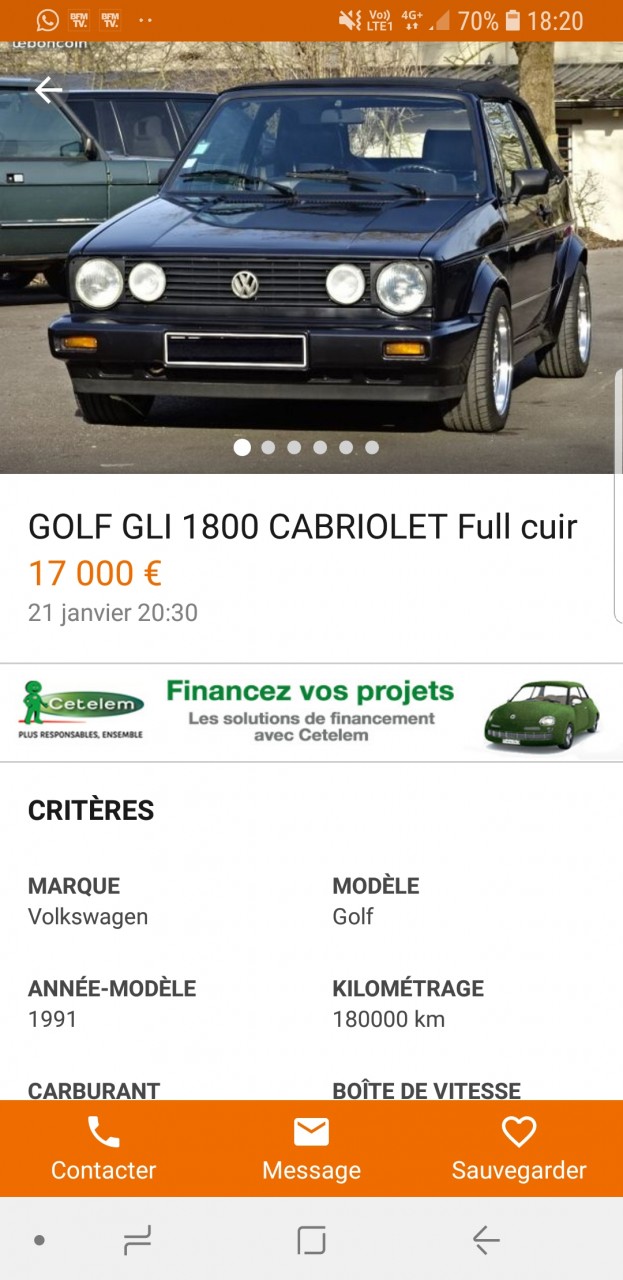Go back using the white arrow

click(48, 91)
